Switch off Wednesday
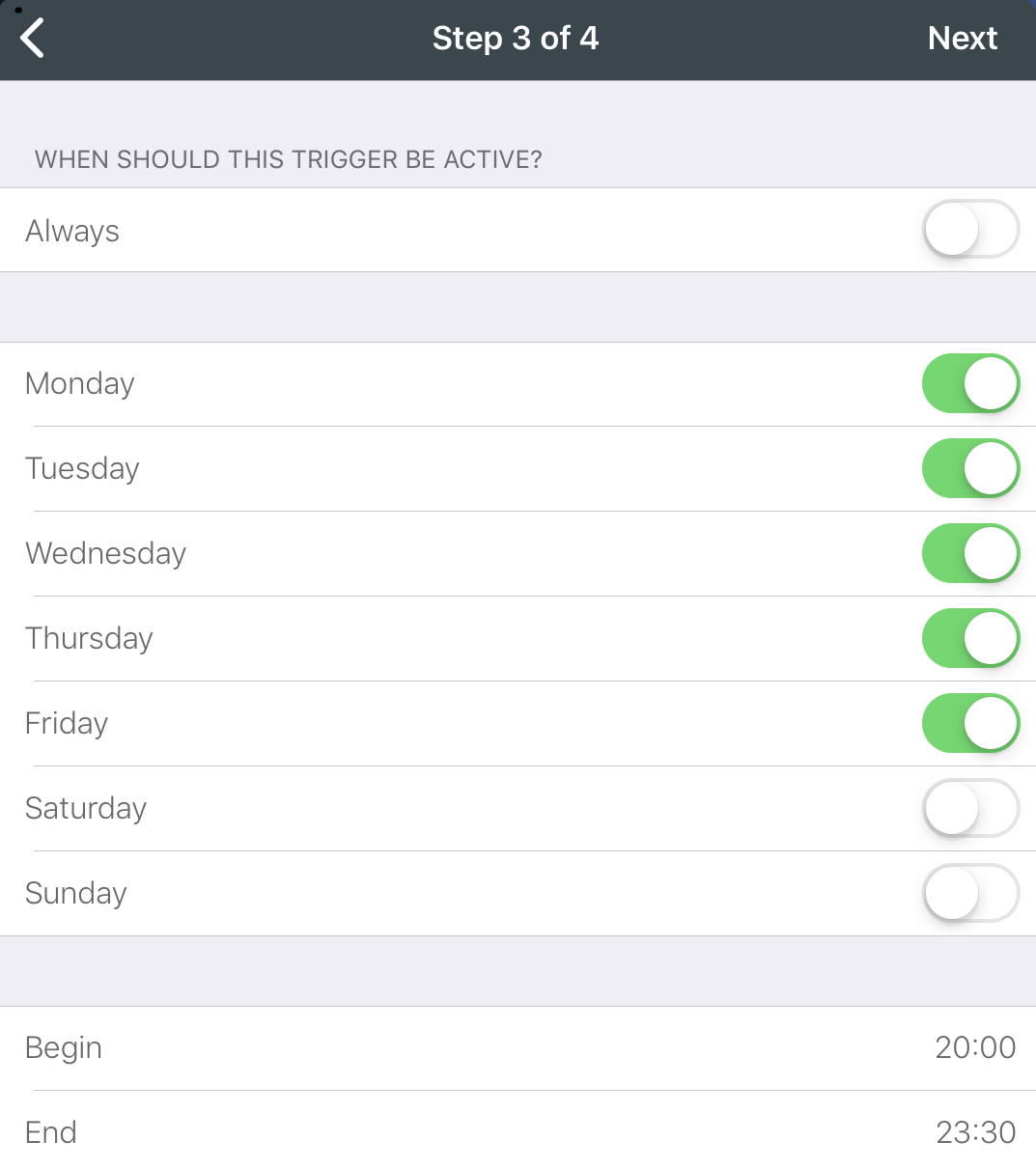 (970, 553)
